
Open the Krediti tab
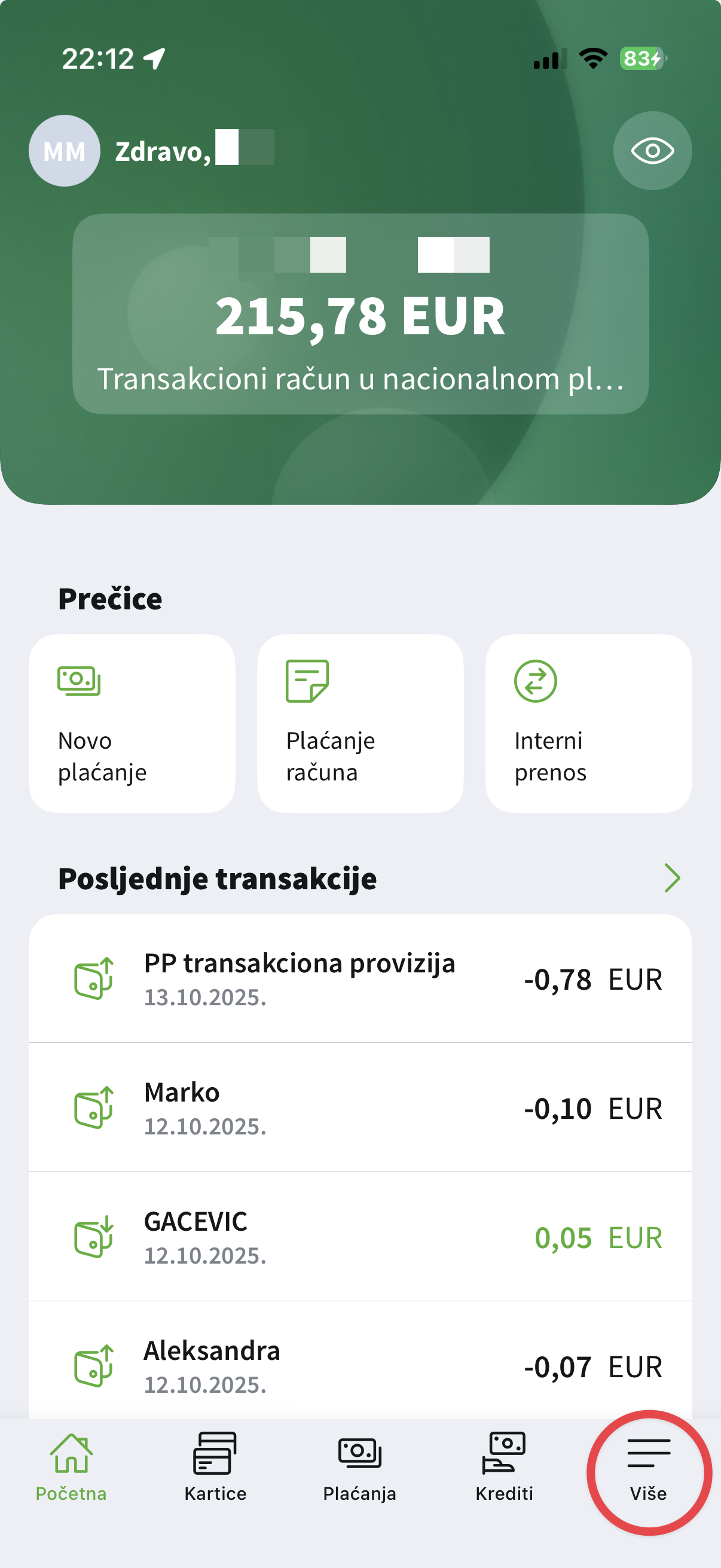point(505,1467)
